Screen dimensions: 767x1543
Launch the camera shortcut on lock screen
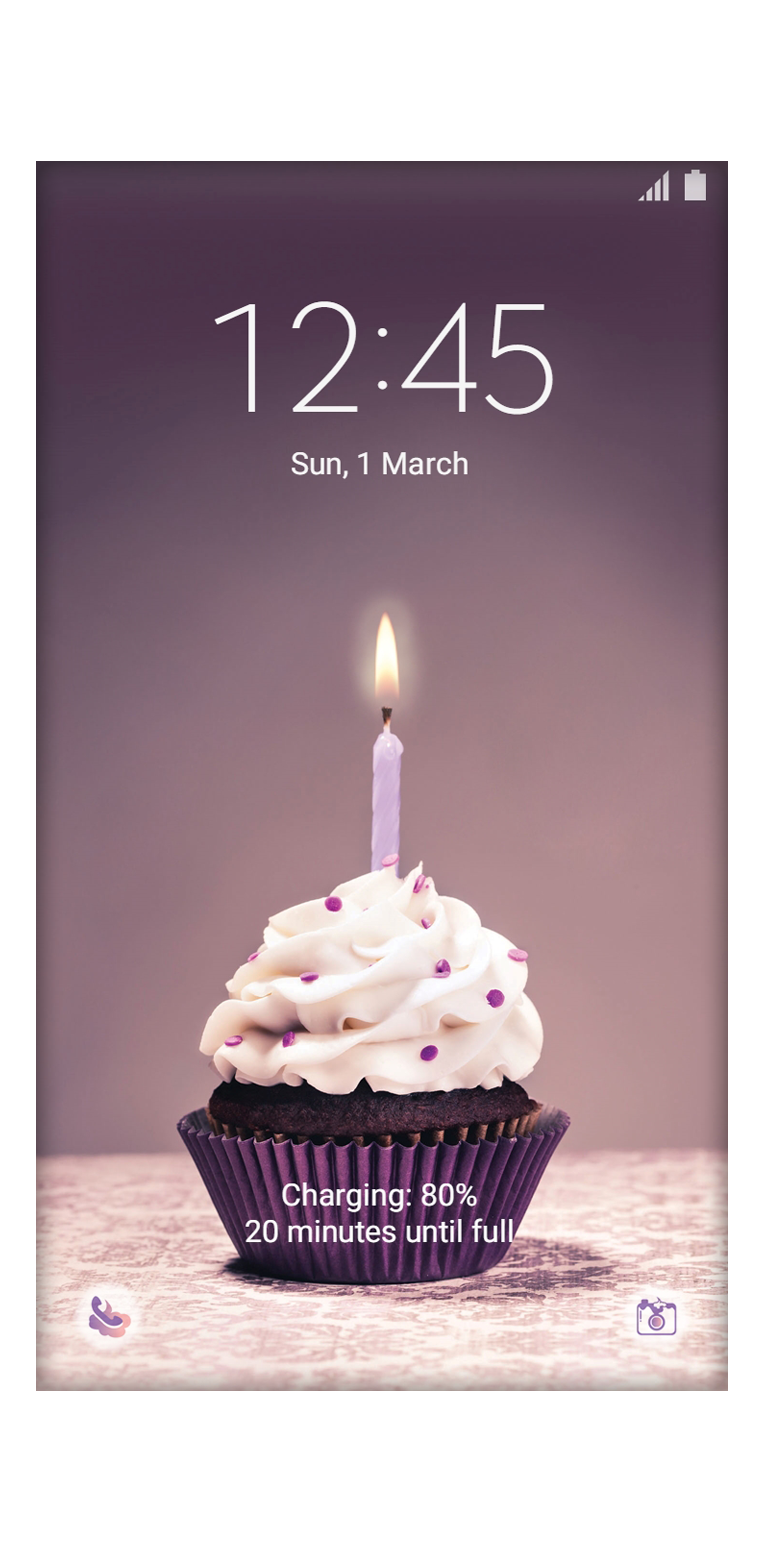click(x=656, y=1317)
